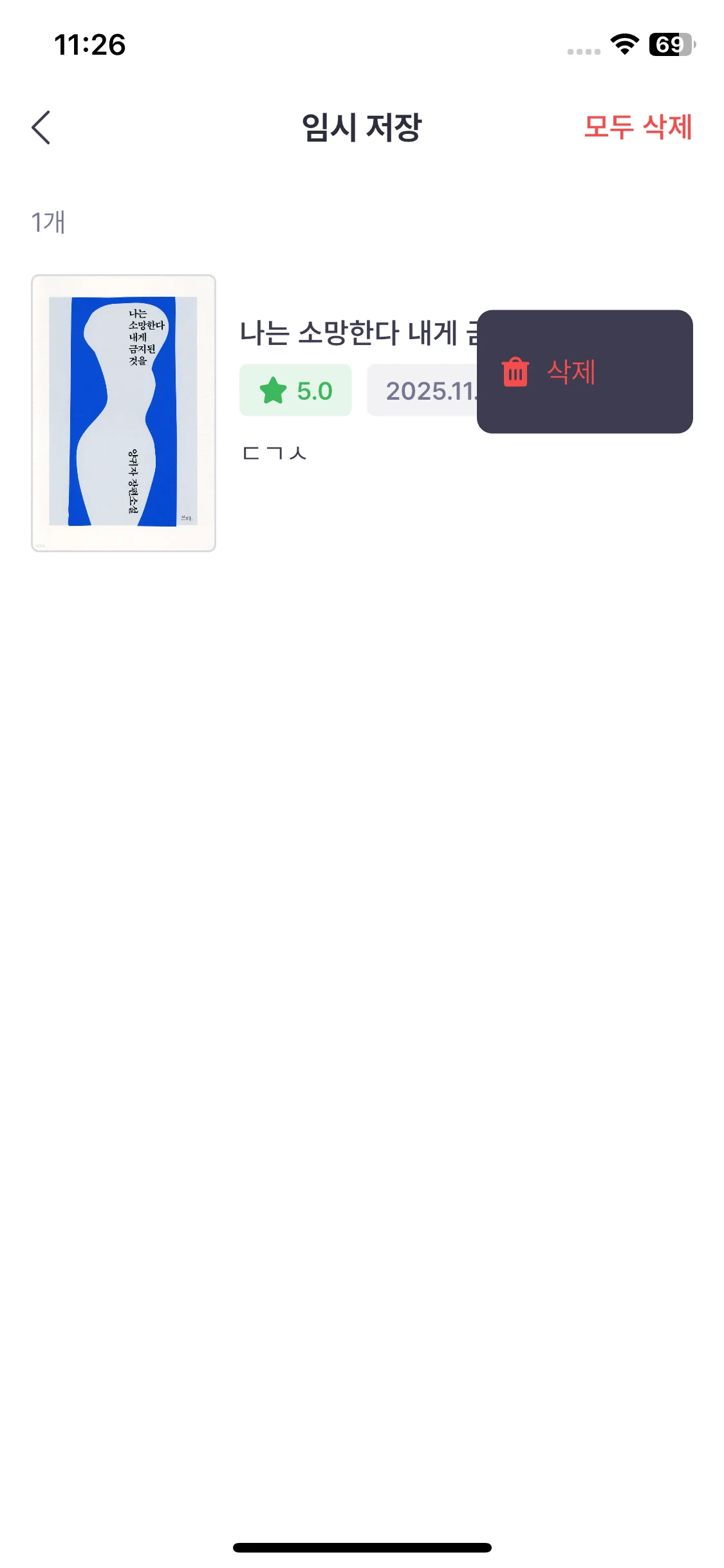Go back from the 임시 저장 screen
The width and height of the screenshot is (724, 1568).
[x=41, y=127]
